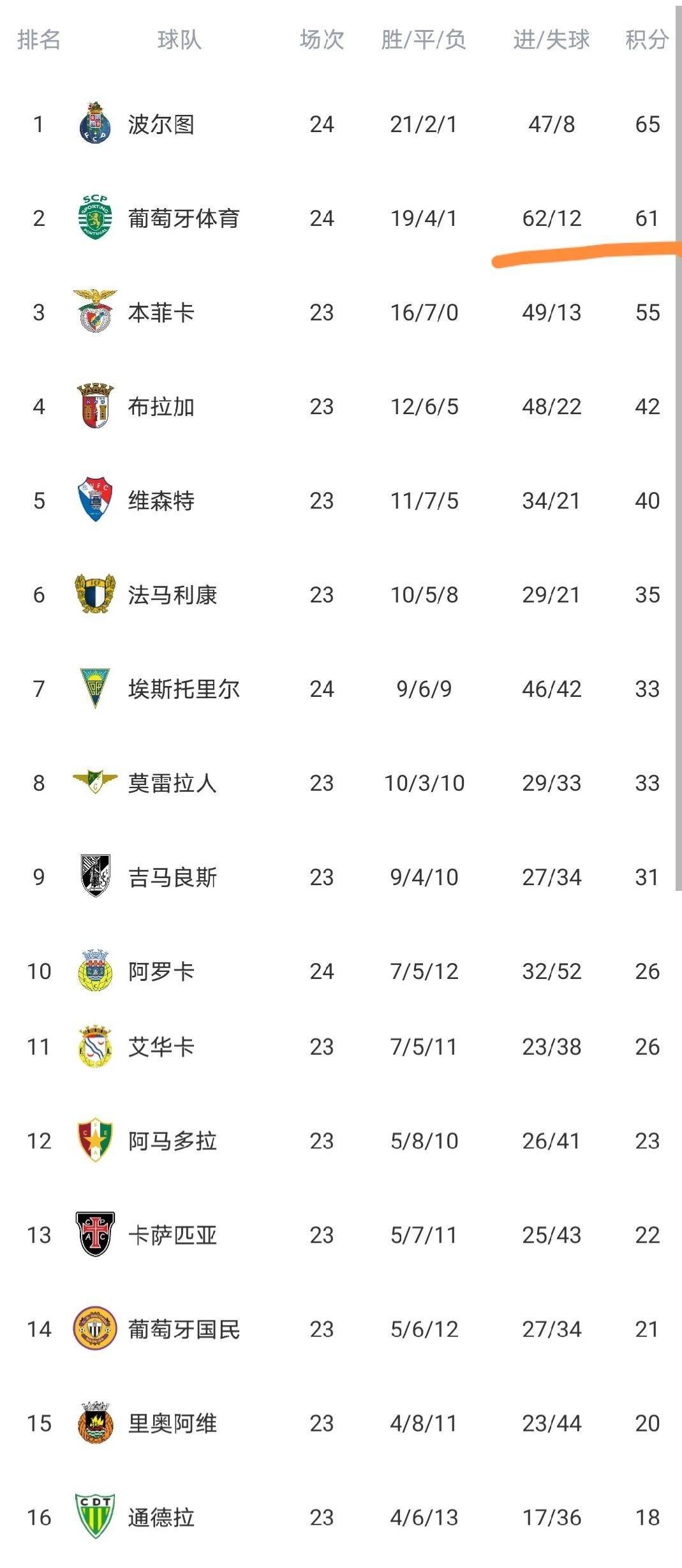Open the 葡萄牙体育 team page
The height and width of the screenshot is (1568, 682).
click(184, 217)
